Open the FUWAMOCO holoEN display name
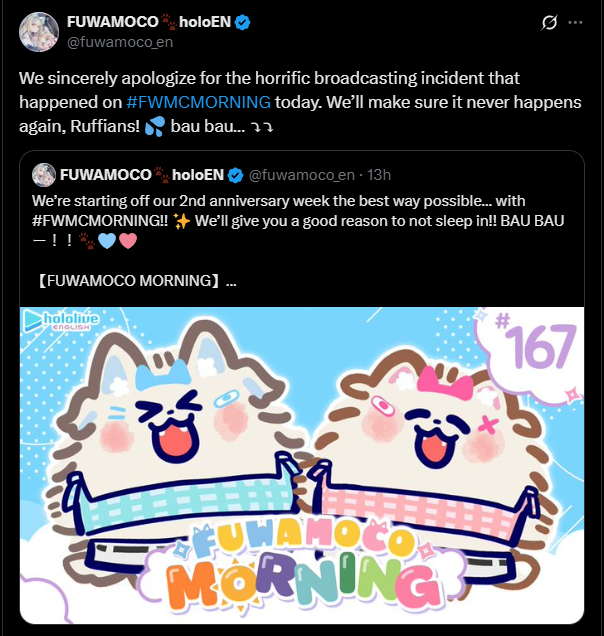The width and height of the screenshot is (604, 636). coord(145,21)
